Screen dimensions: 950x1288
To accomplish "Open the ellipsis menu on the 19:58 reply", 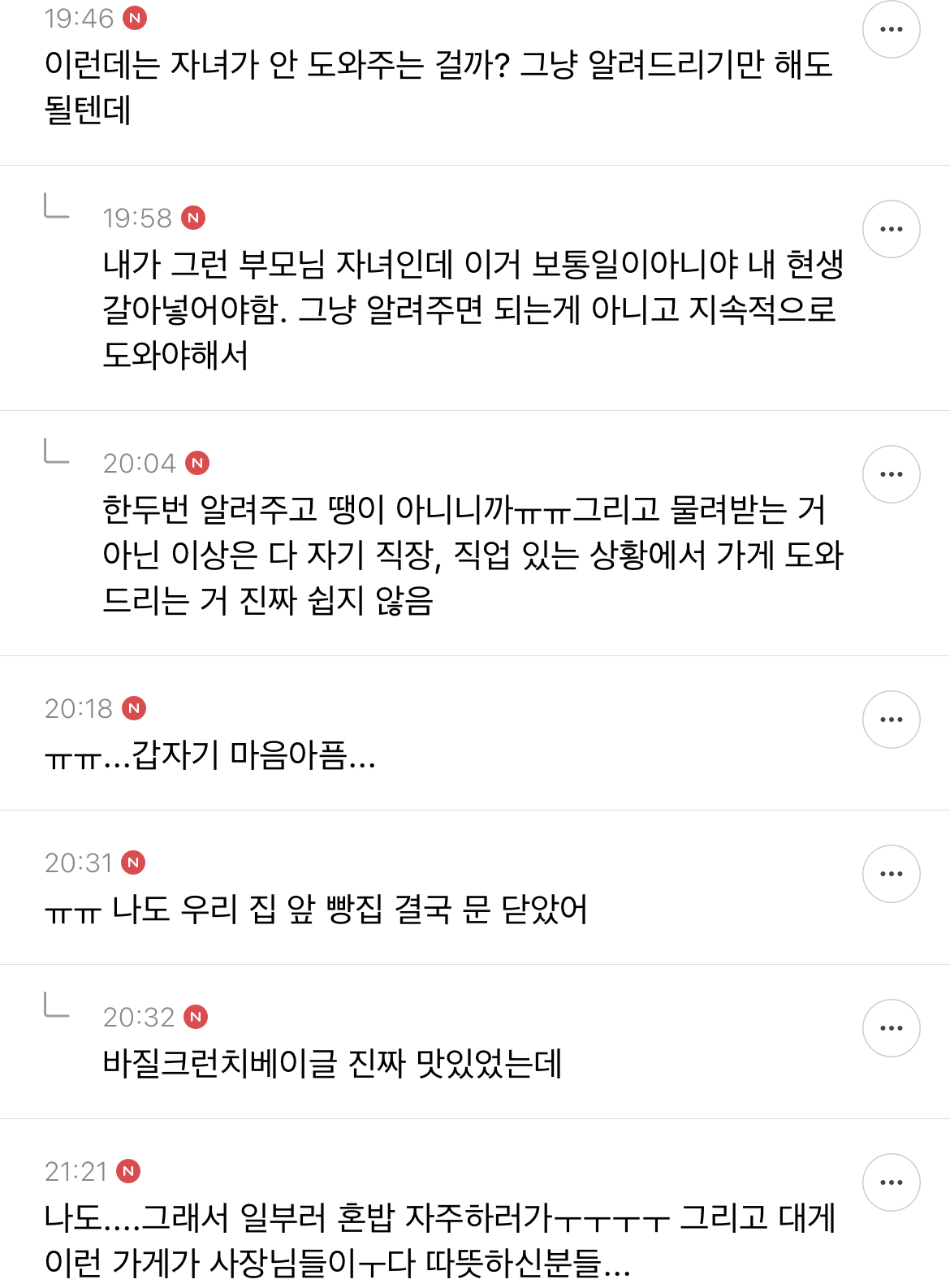I will click(893, 228).
